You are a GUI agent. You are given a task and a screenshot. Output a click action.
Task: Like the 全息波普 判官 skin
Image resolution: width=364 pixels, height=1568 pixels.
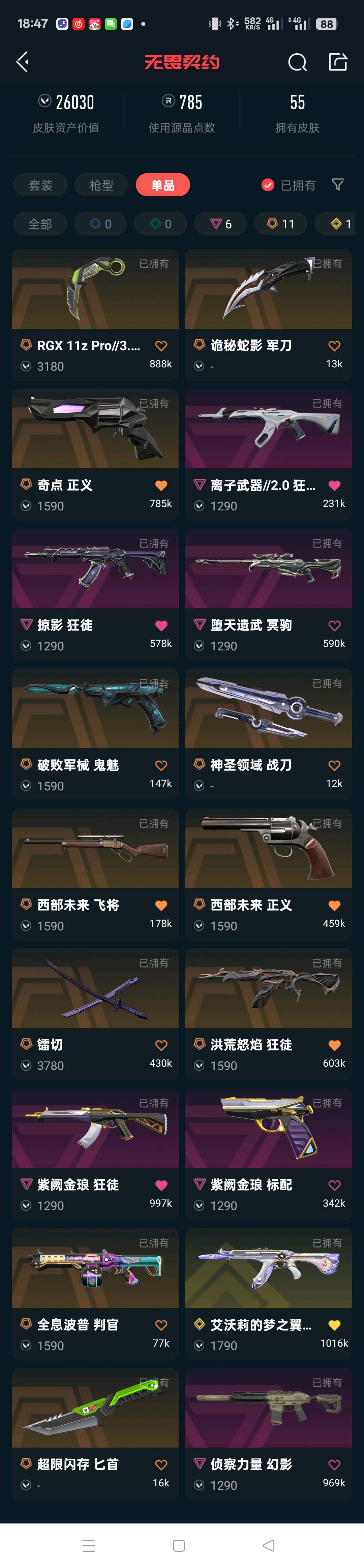[x=161, y=1325]
